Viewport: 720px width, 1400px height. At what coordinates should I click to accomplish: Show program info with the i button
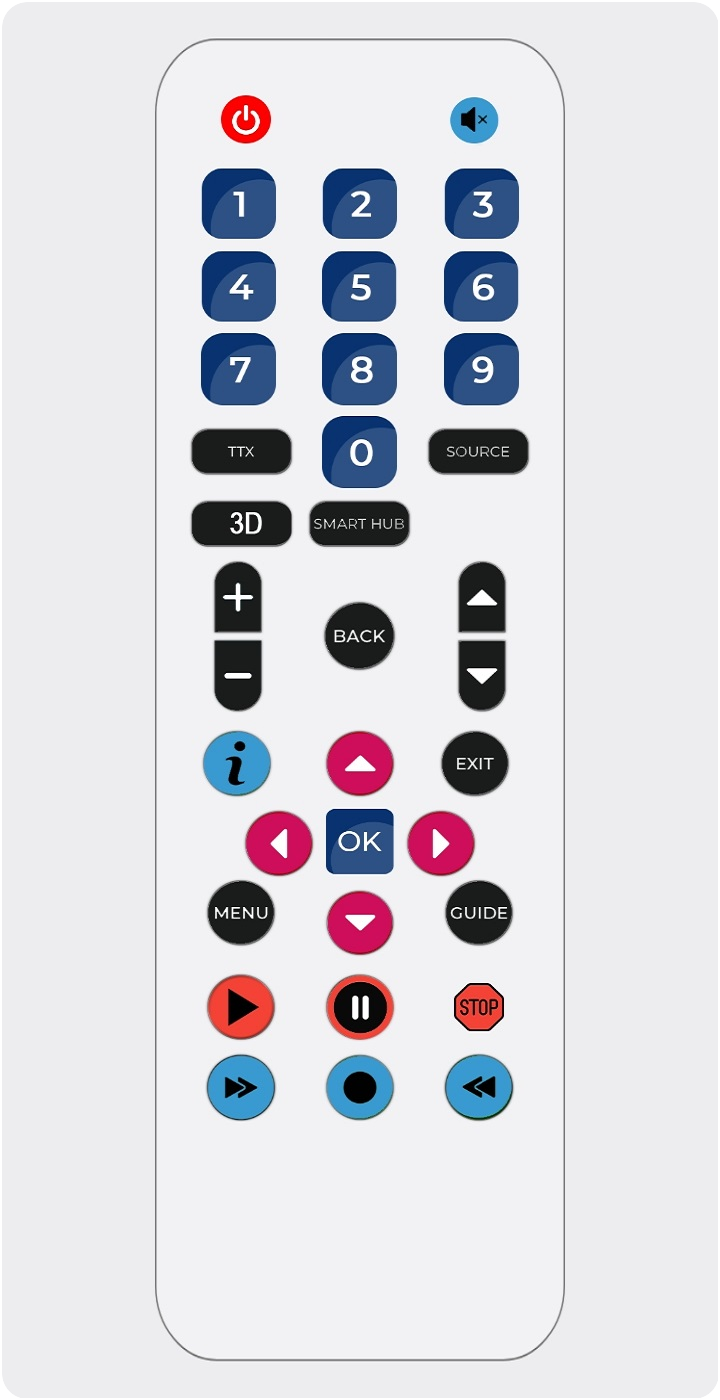tap(237, 764)
